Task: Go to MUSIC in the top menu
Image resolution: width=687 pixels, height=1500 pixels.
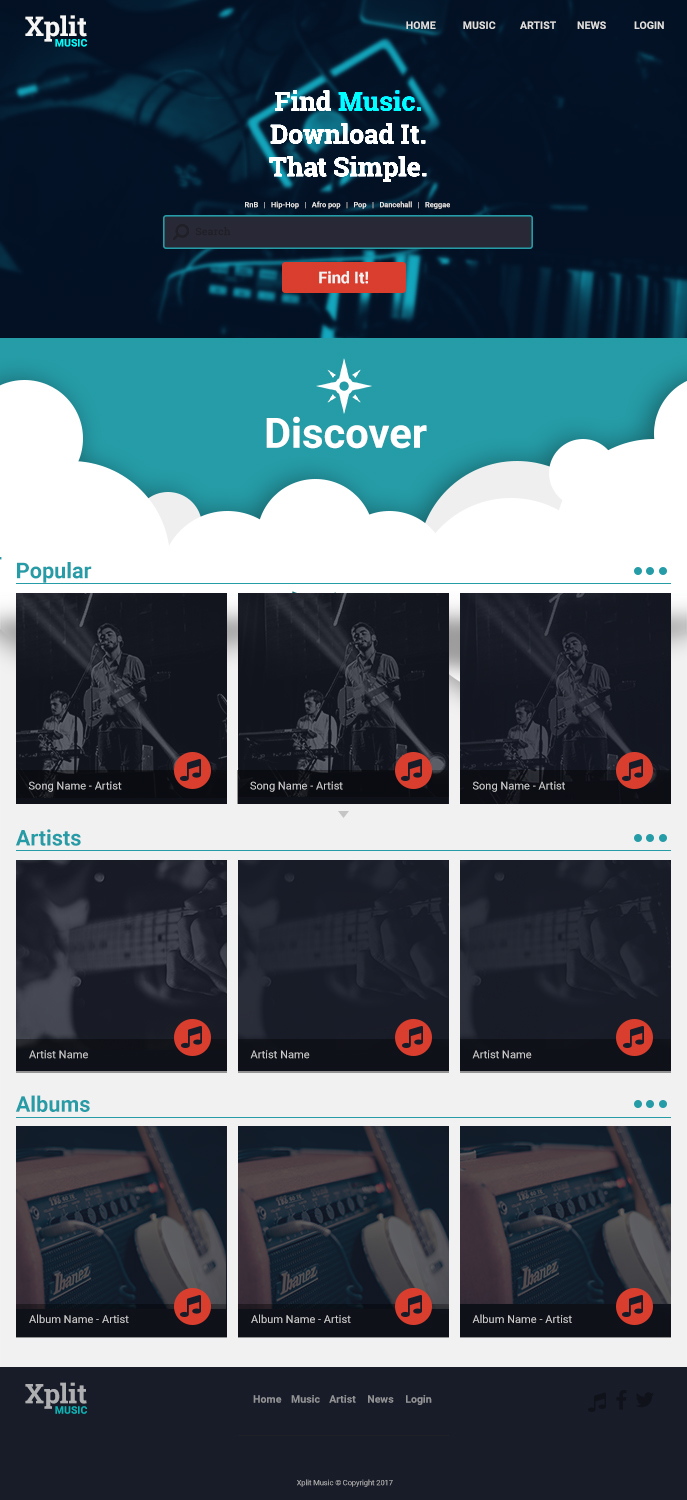Action: click(x=479, y=26)
